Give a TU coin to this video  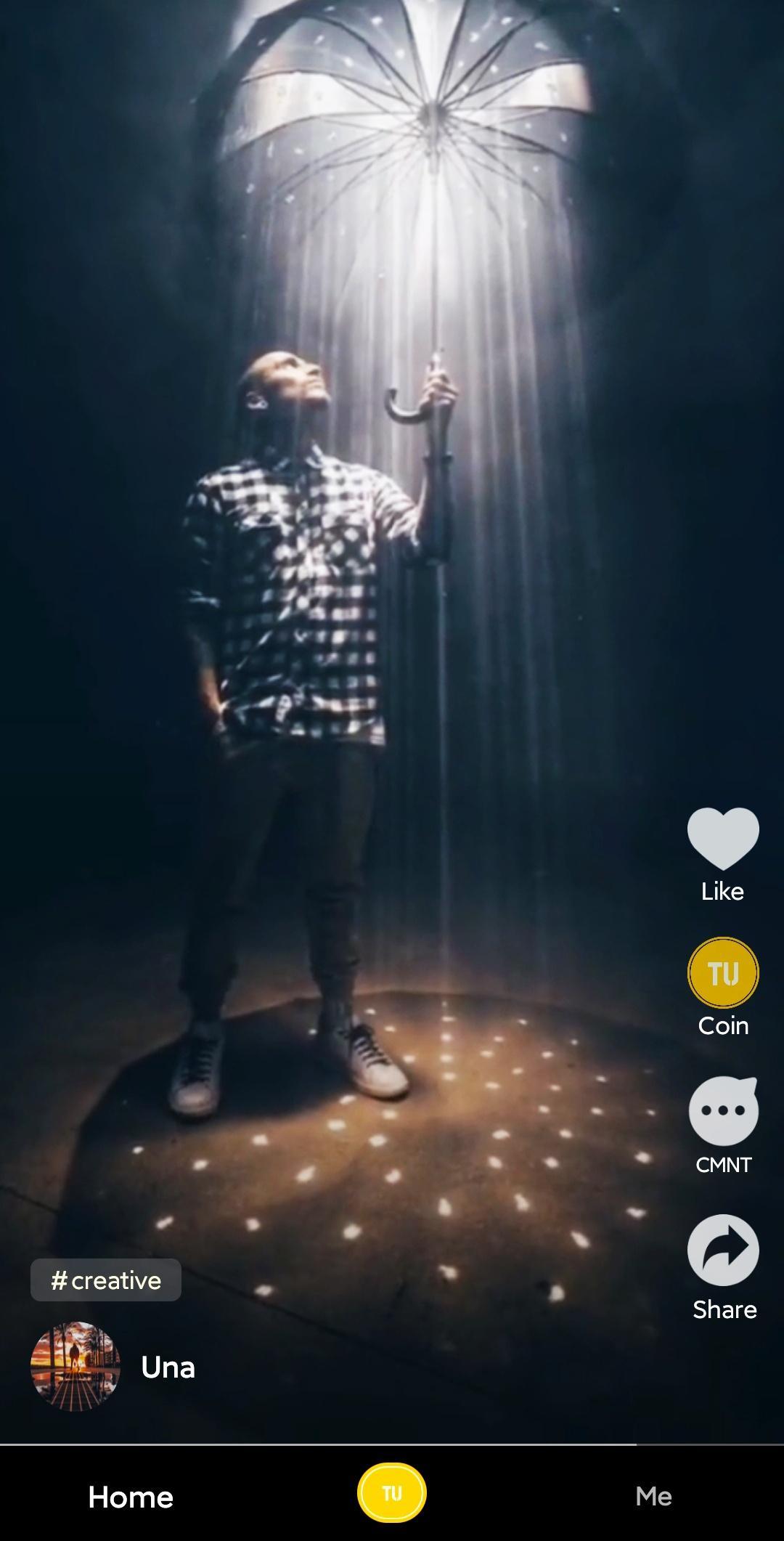point(723,972)
